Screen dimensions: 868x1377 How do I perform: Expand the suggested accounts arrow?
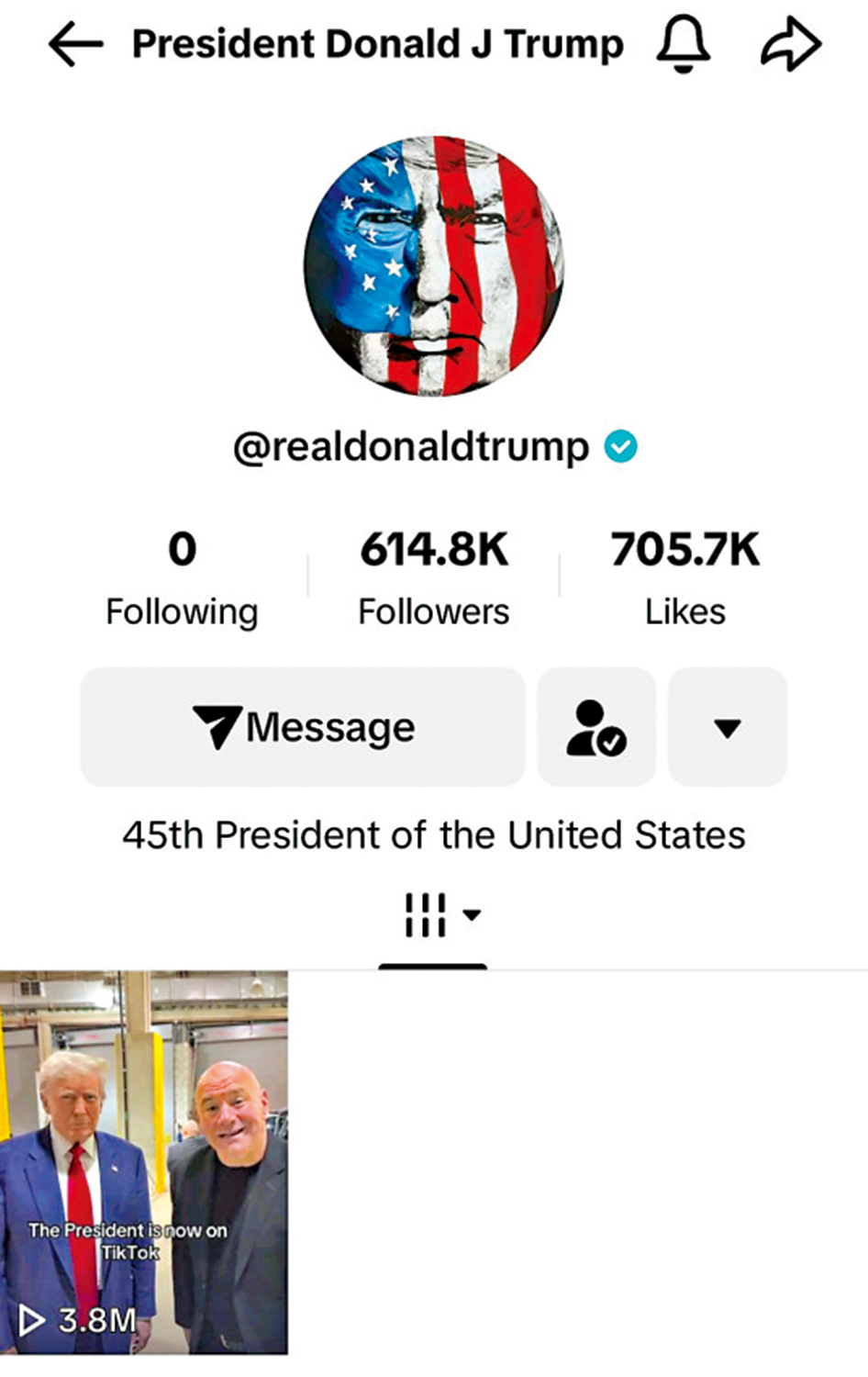click(728, 727)
